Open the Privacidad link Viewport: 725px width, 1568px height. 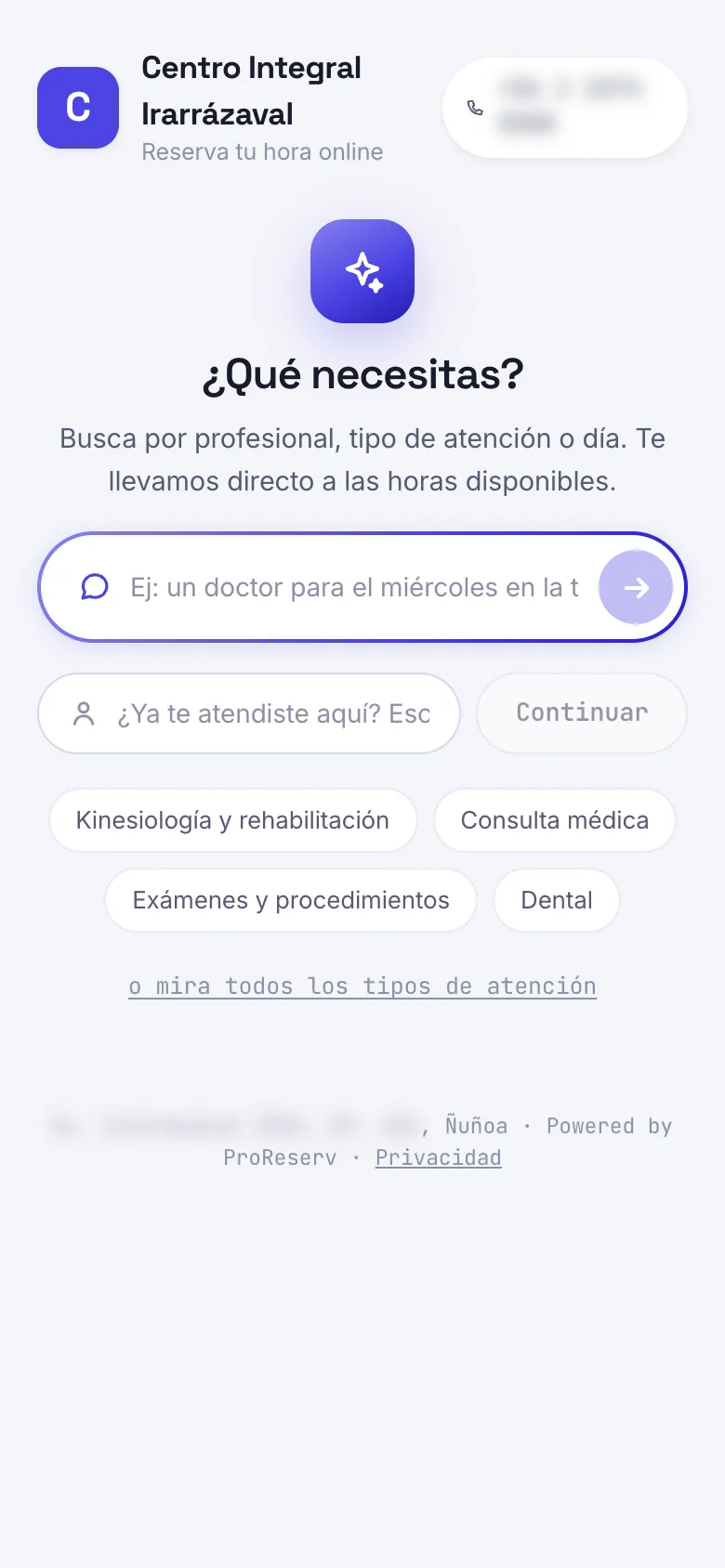pyautogui.click(x=439, y=1157)
